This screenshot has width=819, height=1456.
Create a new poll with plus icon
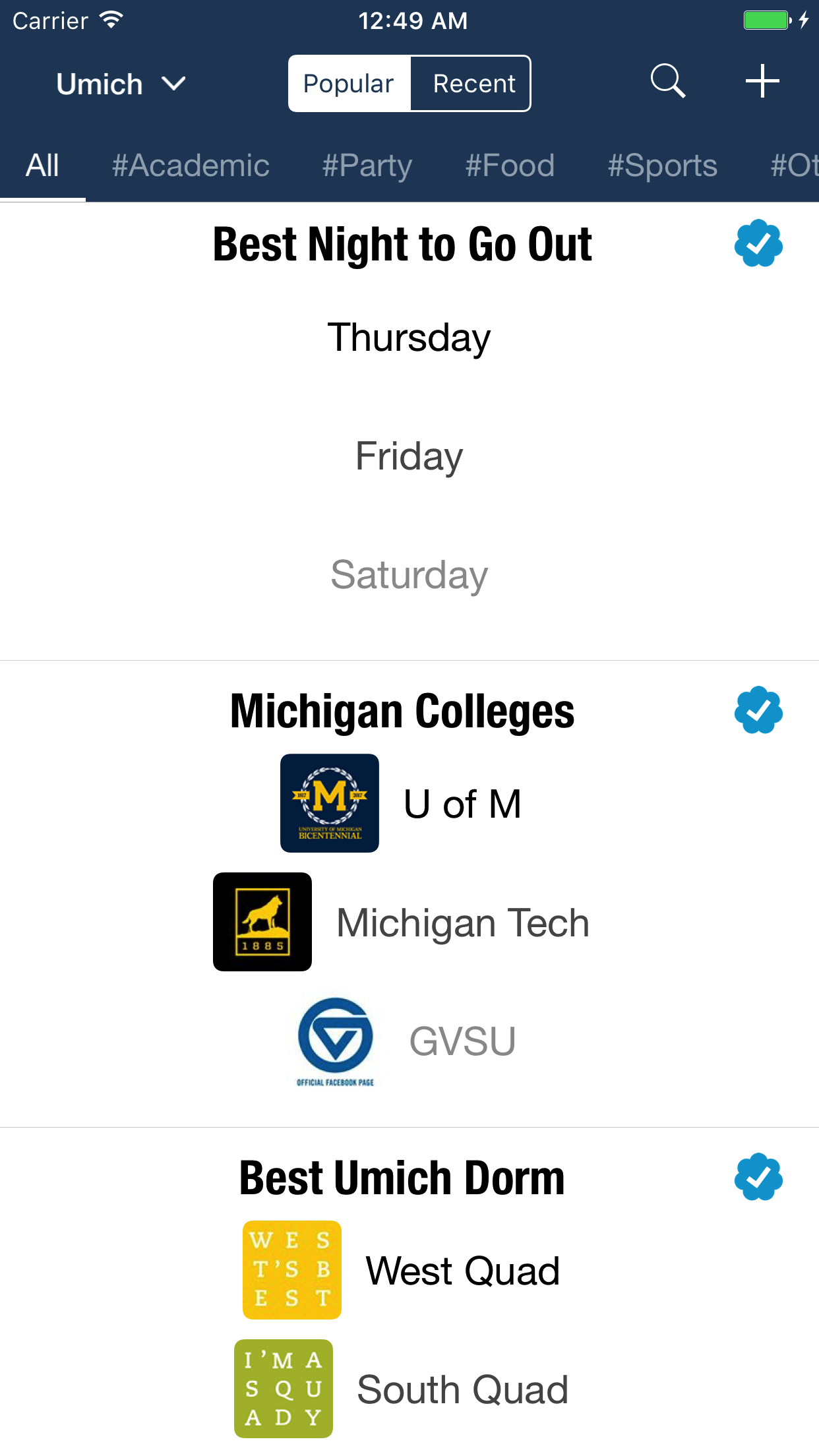[x=762, y=82]
